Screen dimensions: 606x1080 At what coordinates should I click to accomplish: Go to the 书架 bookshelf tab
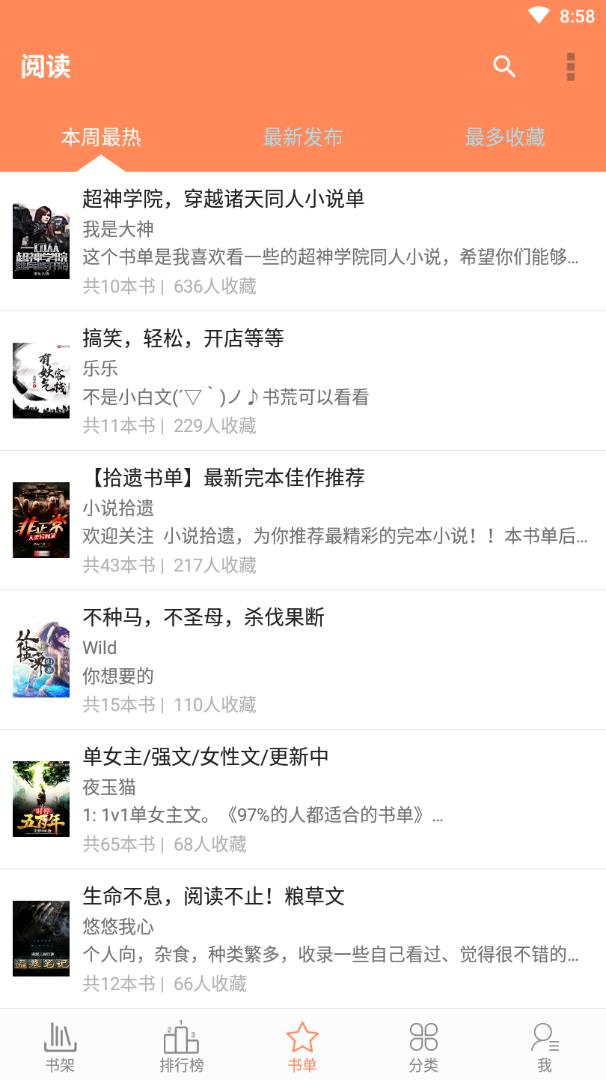(60, 1046)
